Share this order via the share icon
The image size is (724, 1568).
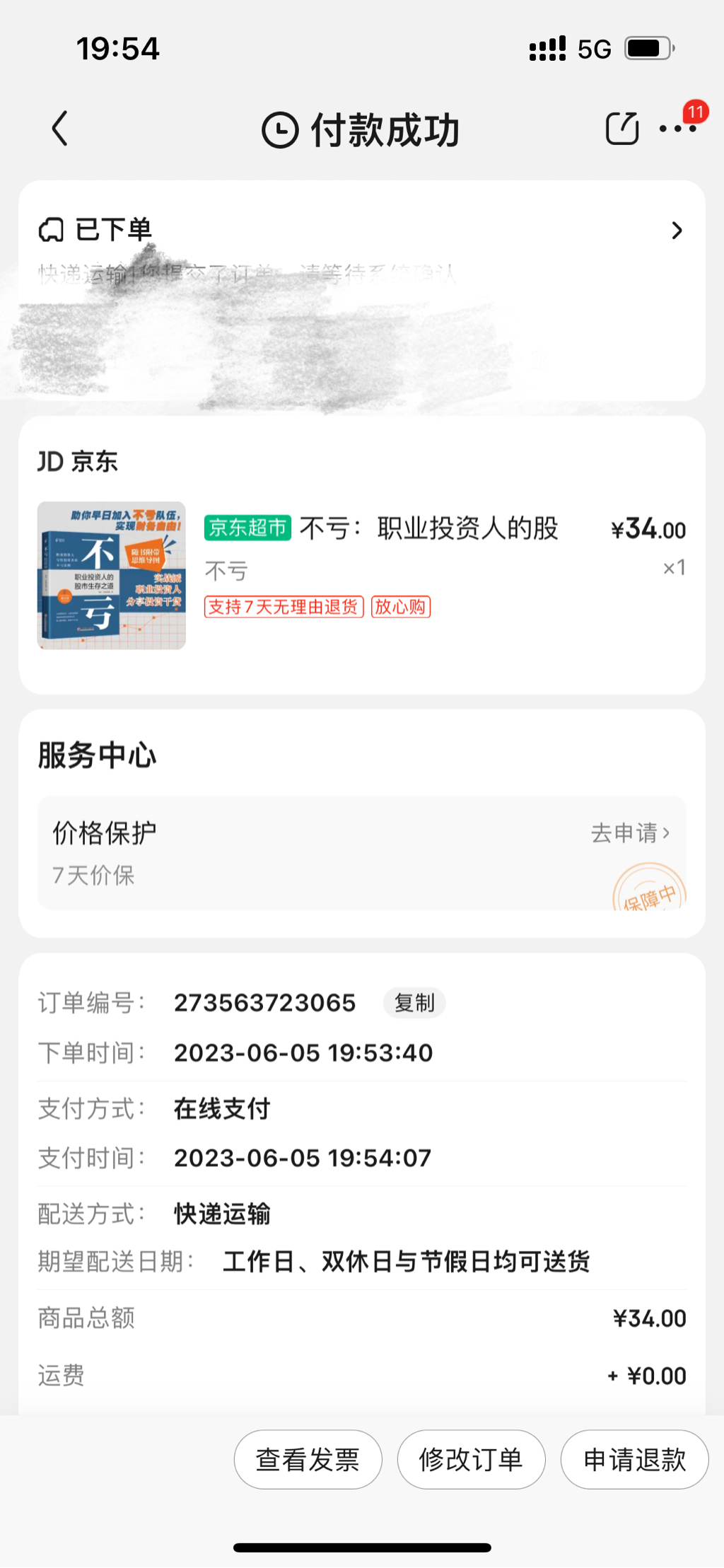[621, 129]
